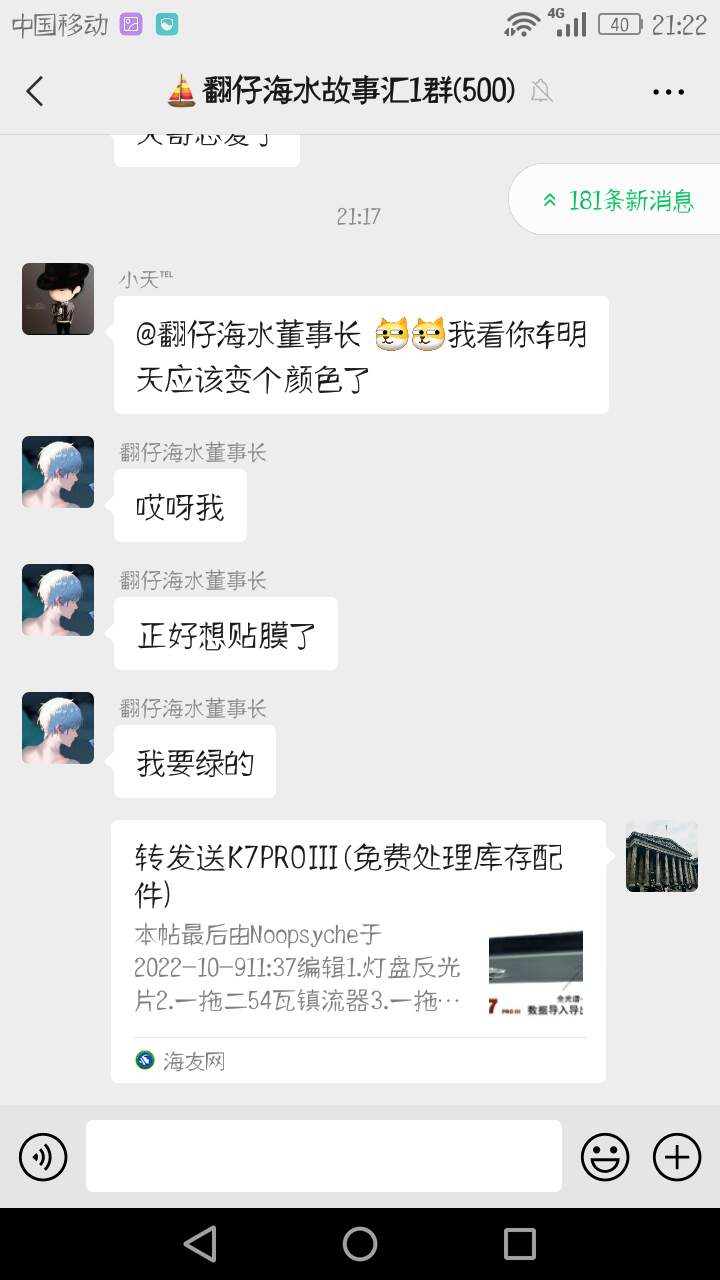Viewport: 720px width, 1280px height.
Task: Tap the building avatar beside the shared card
Action: pos(661,856)
